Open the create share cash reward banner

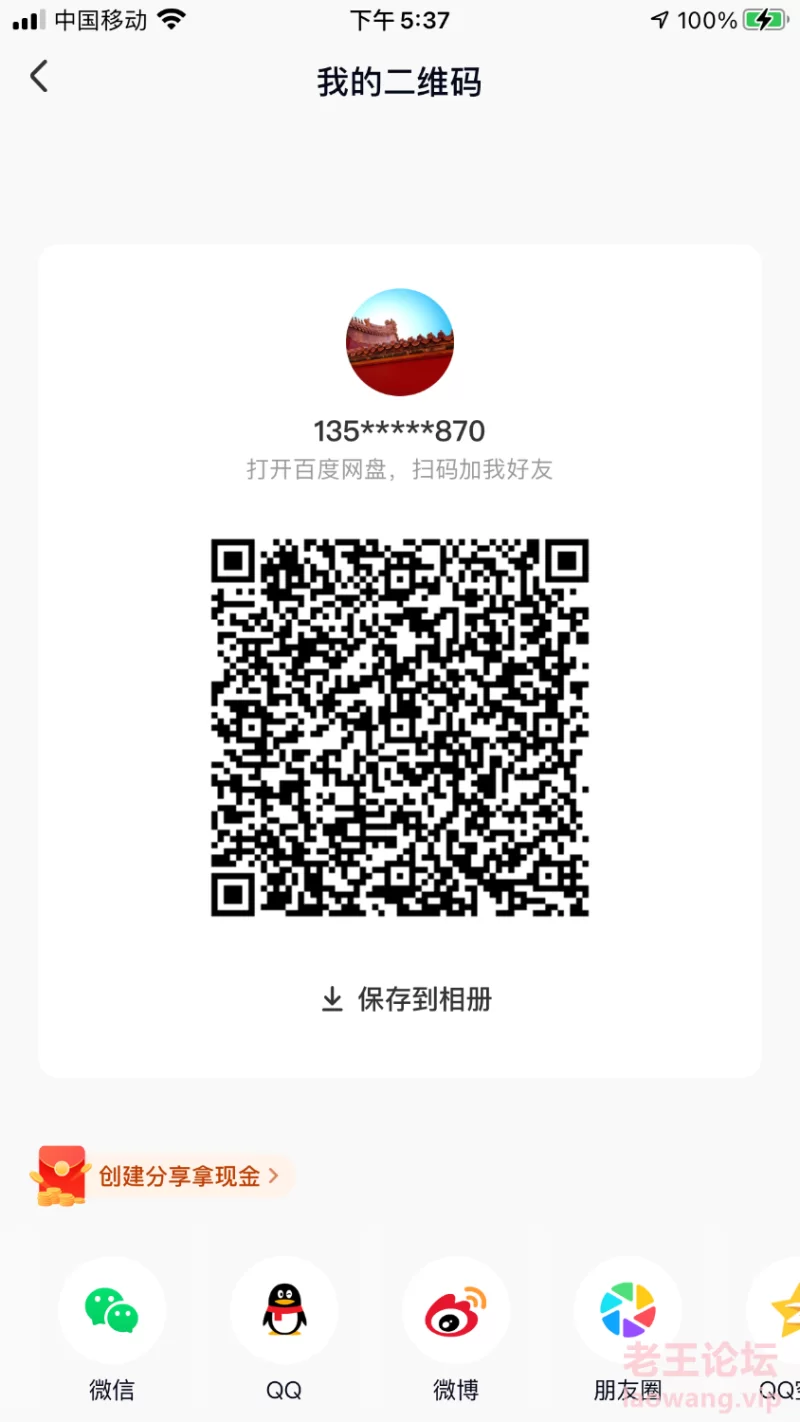tap(162, 1175)
